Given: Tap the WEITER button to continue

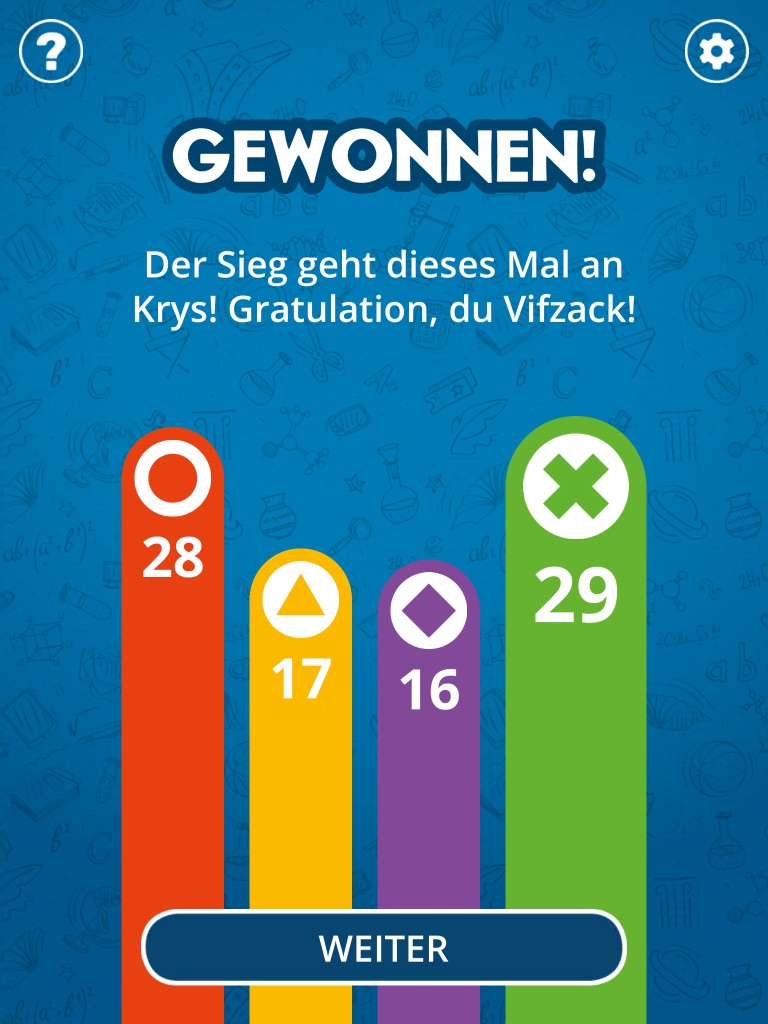Looking at the screenshot, I should [384, 948].
